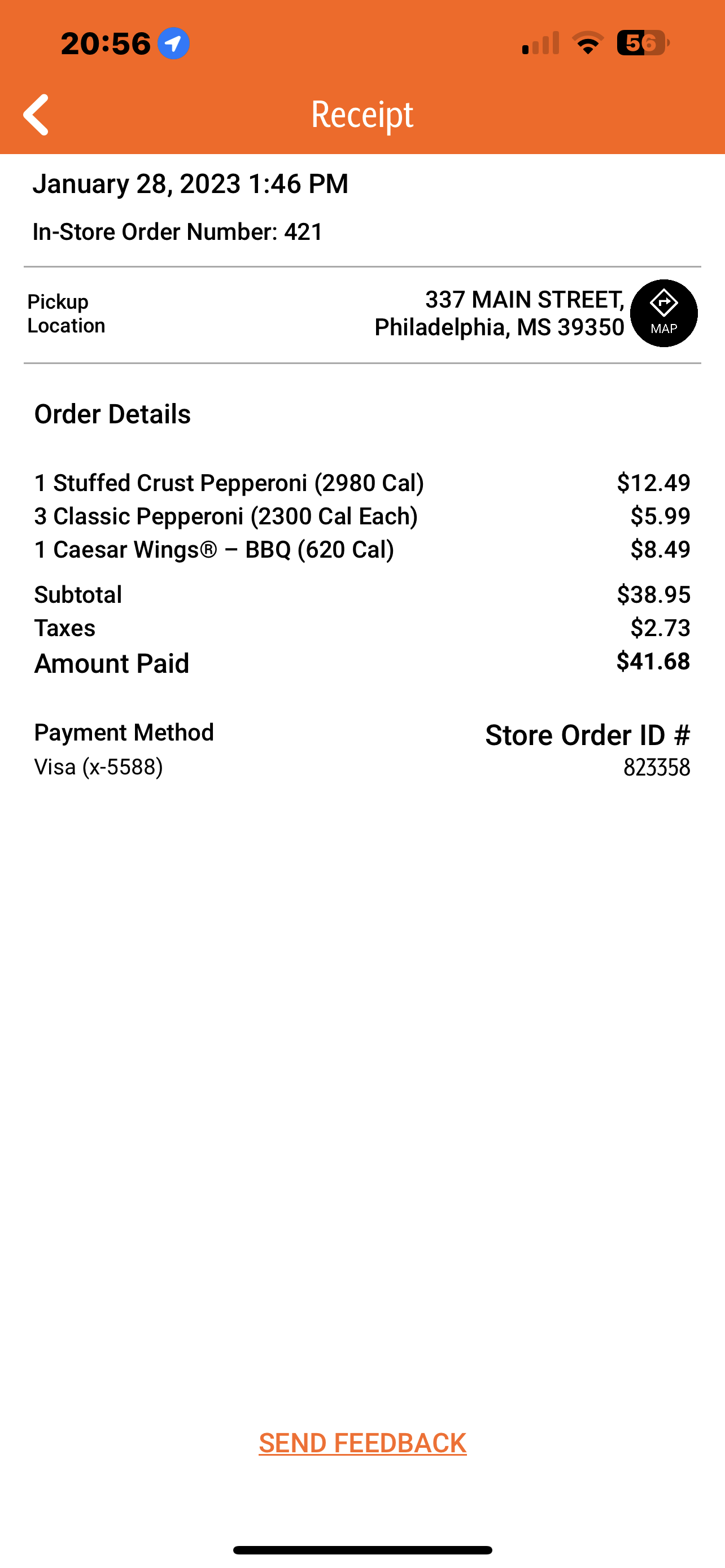This screenshot has width=725, height=1568.
Task: Tap the order date January 28, 2023
Action: tap(190, 183)
